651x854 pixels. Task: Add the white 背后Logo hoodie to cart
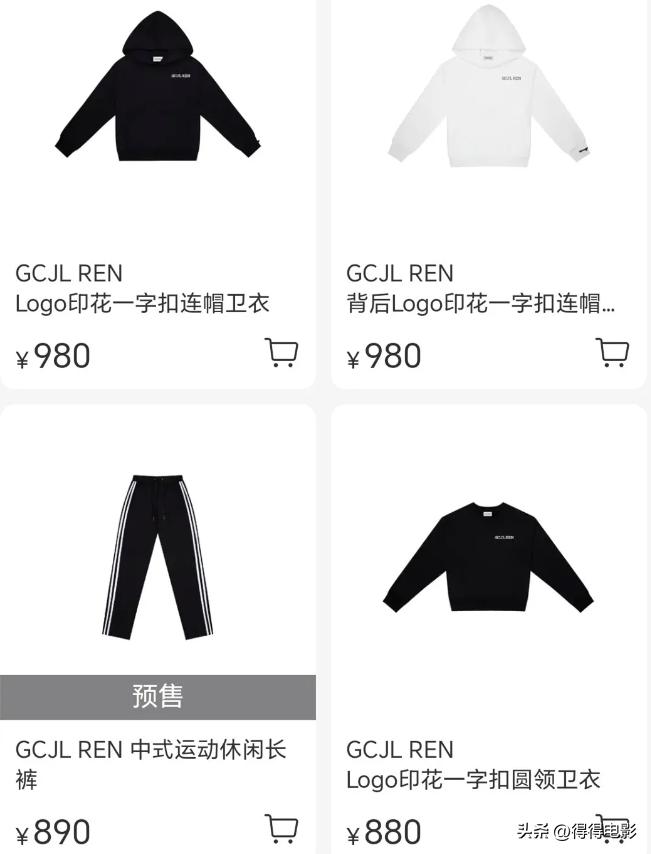pos(612,353)
